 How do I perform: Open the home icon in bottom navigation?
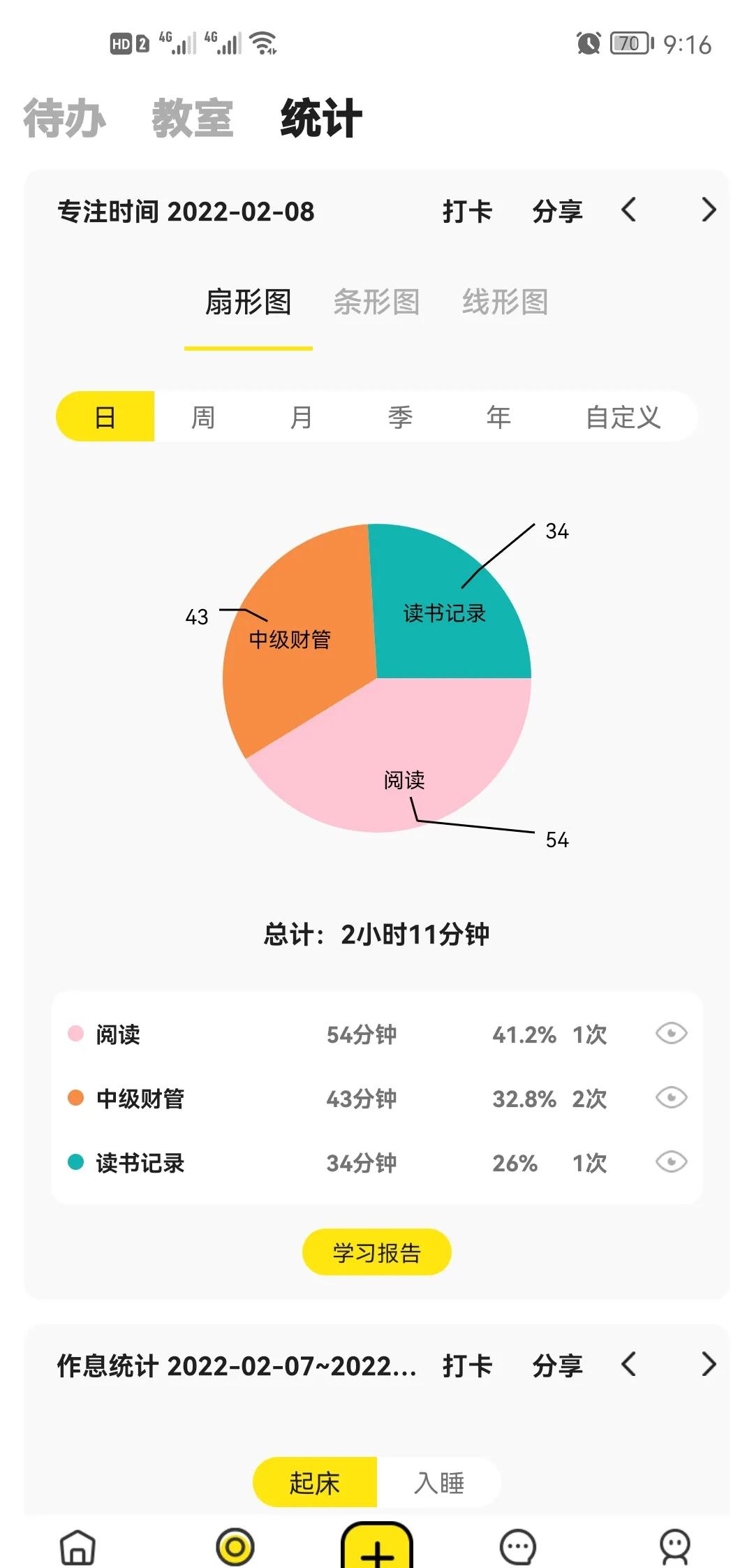click(x=77, y=1547)
